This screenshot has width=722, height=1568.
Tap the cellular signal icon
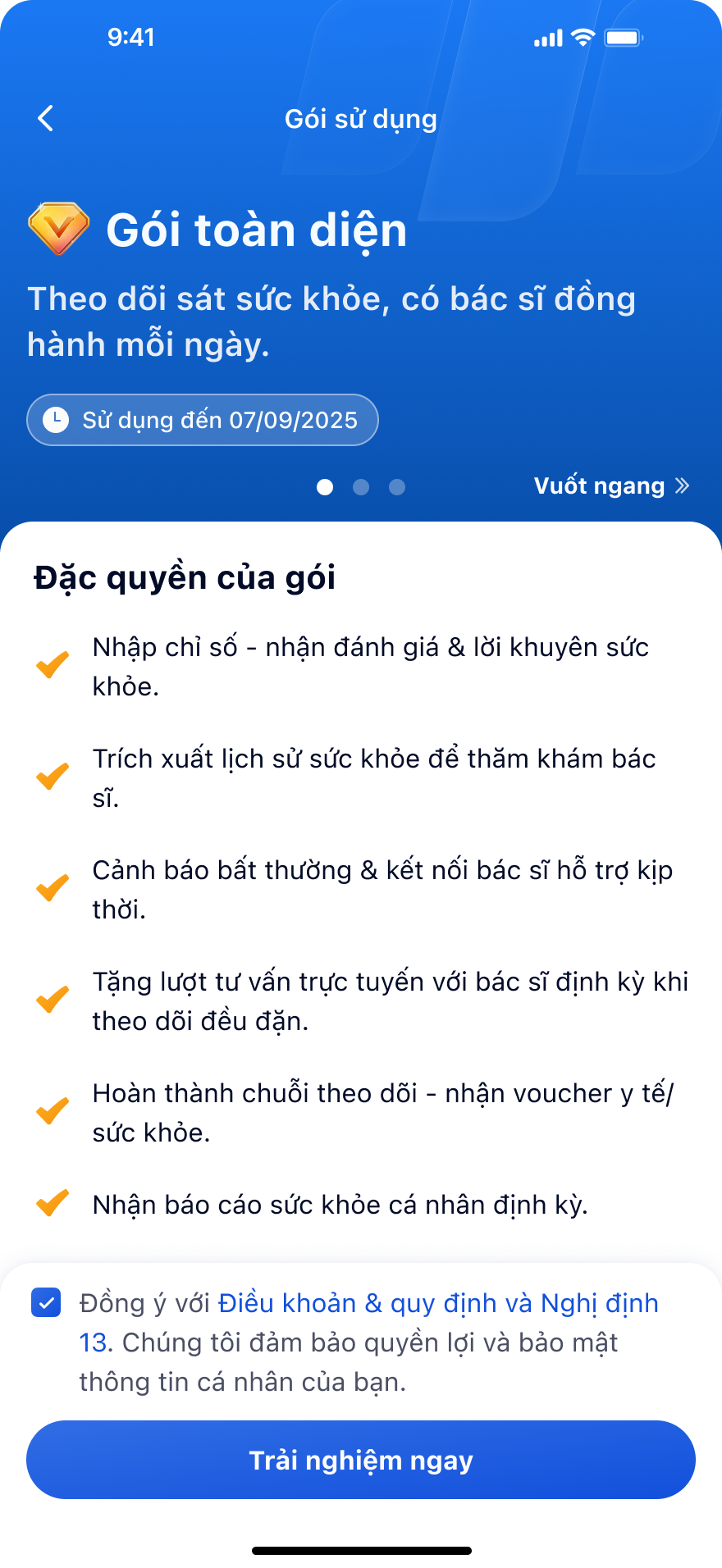pos(546,37)
